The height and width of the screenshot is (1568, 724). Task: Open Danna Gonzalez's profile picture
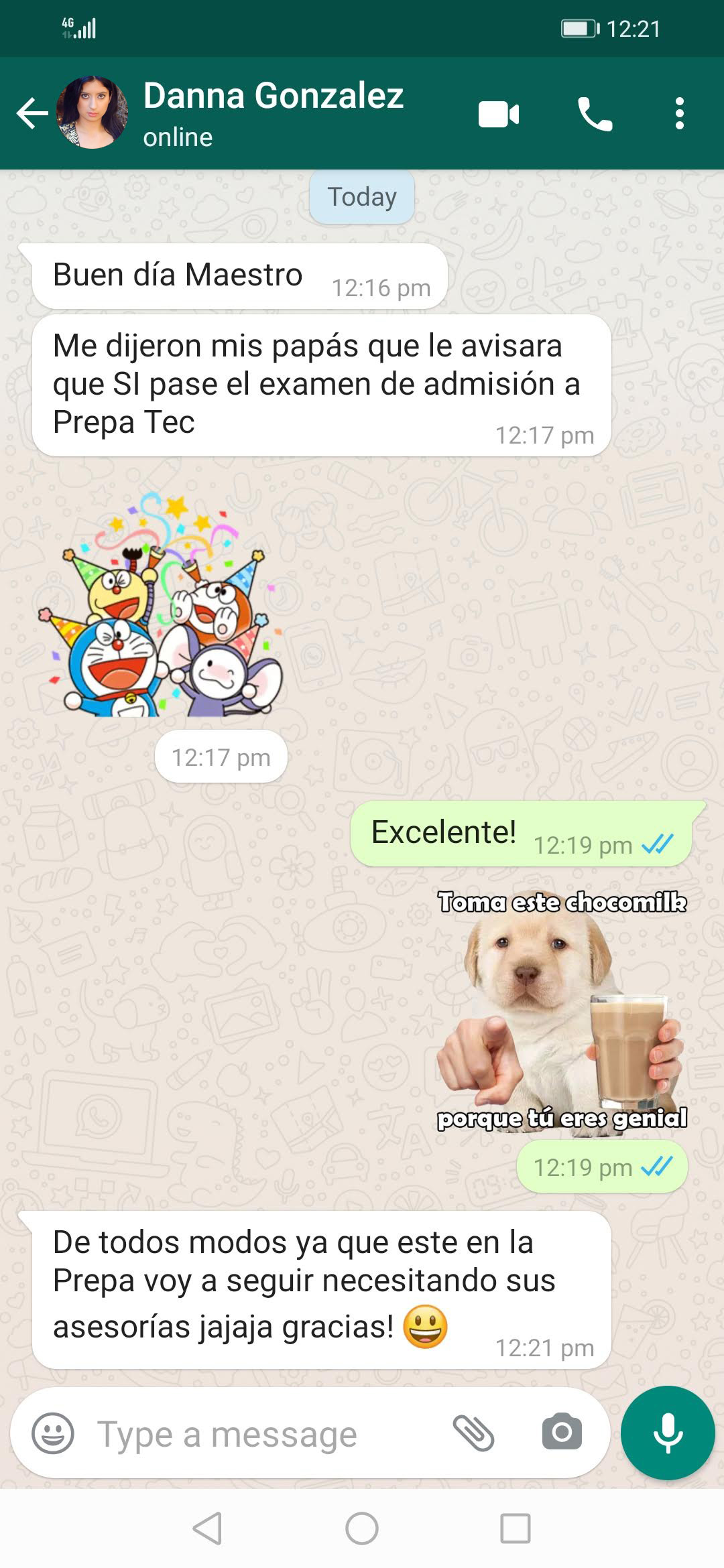[x=93, y=113]
